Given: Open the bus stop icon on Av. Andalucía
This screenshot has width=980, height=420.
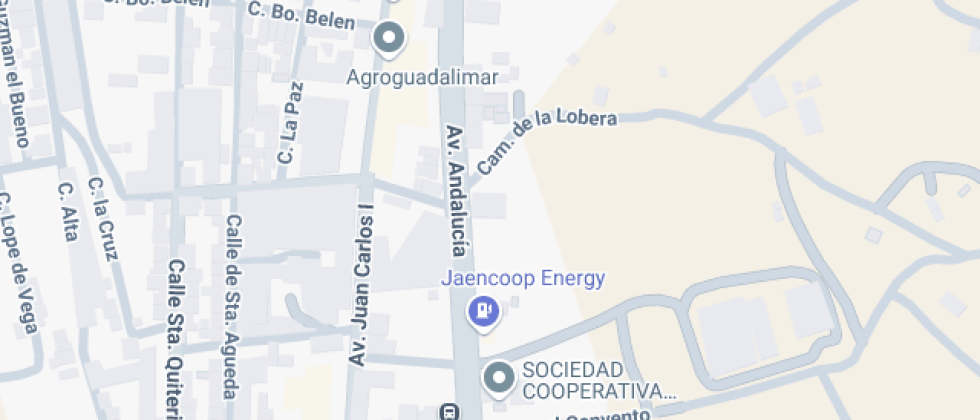Looking at the screenshot, I should click(x=449, y=412).
